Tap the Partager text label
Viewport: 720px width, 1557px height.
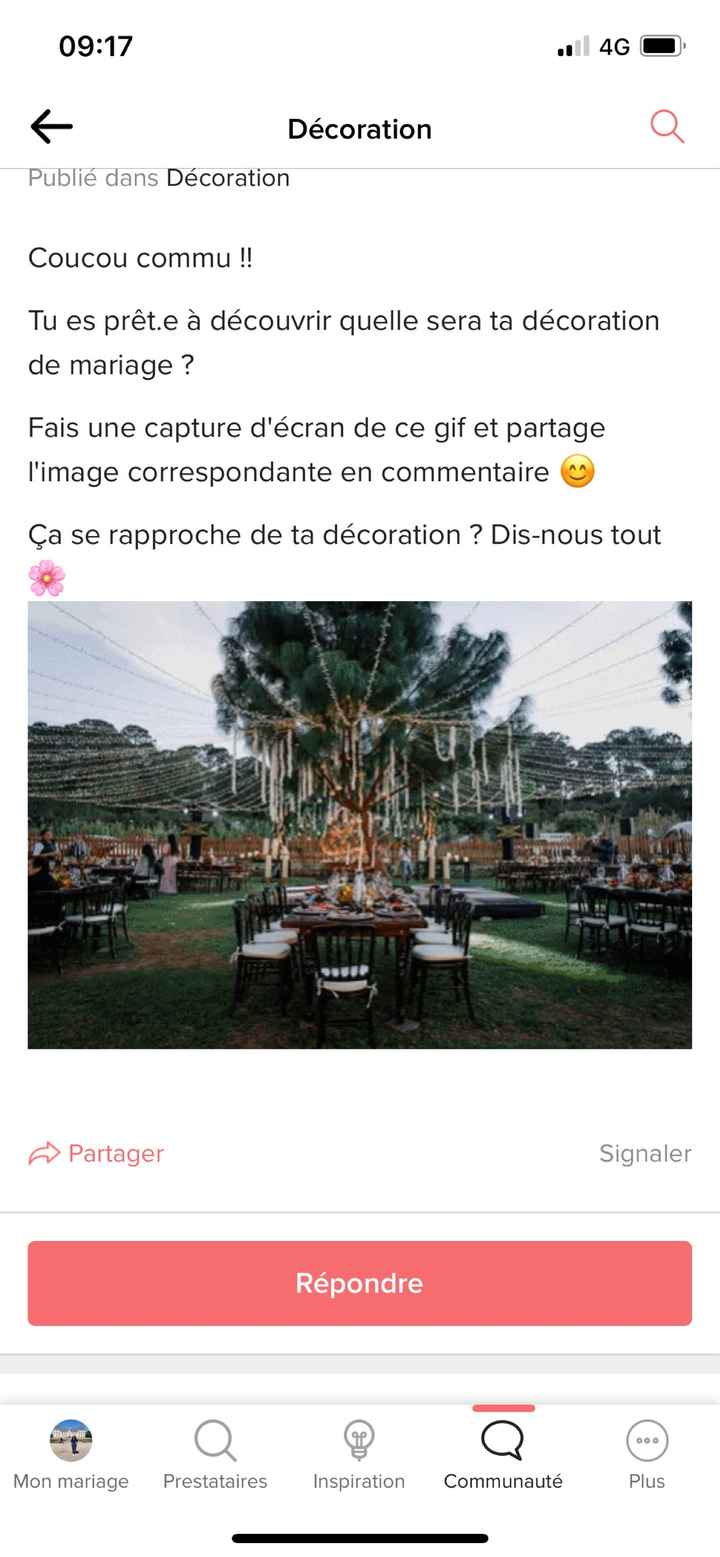click(x=116, y=1153)
